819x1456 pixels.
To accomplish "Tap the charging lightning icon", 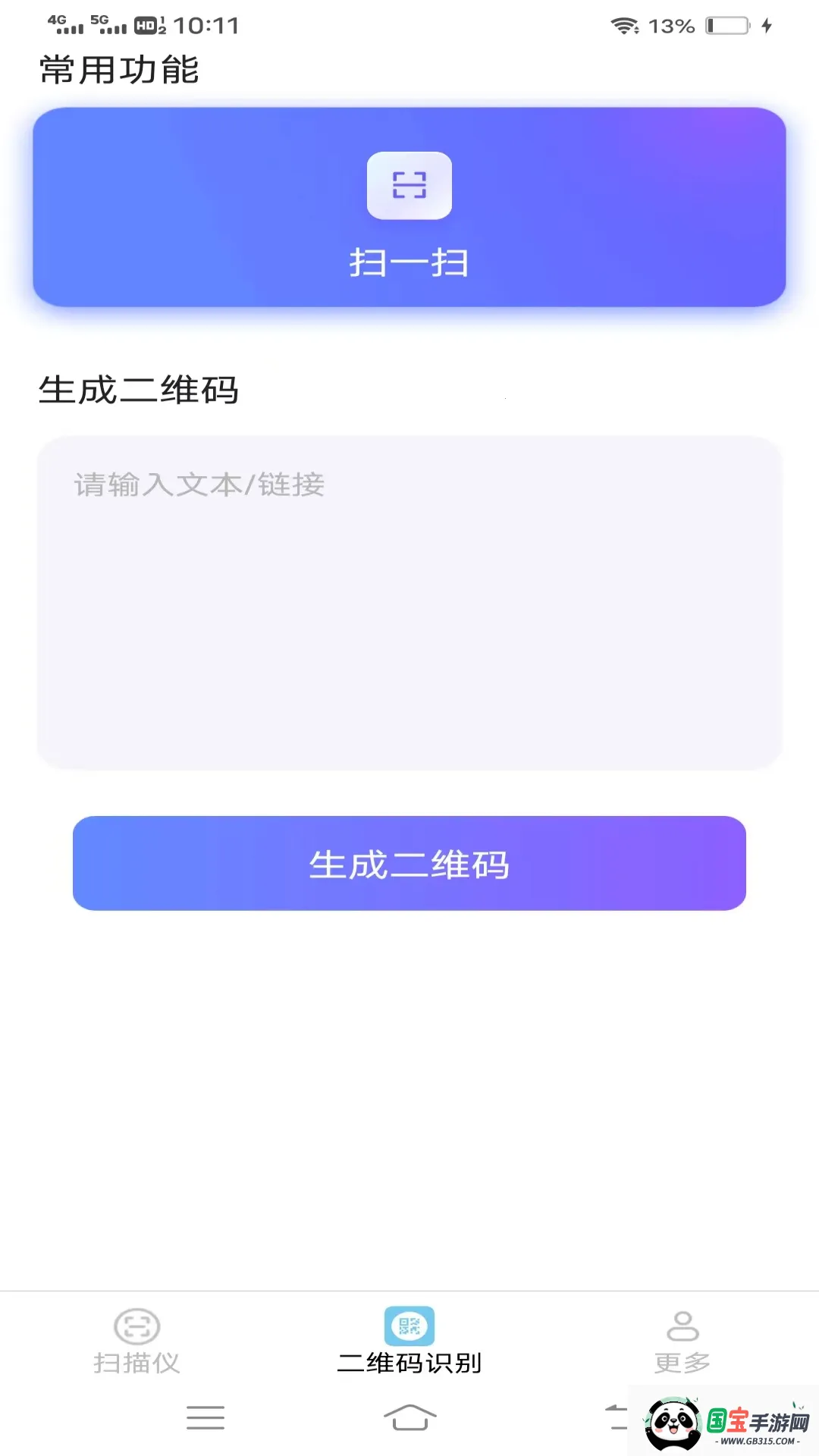I will [765, 25].
